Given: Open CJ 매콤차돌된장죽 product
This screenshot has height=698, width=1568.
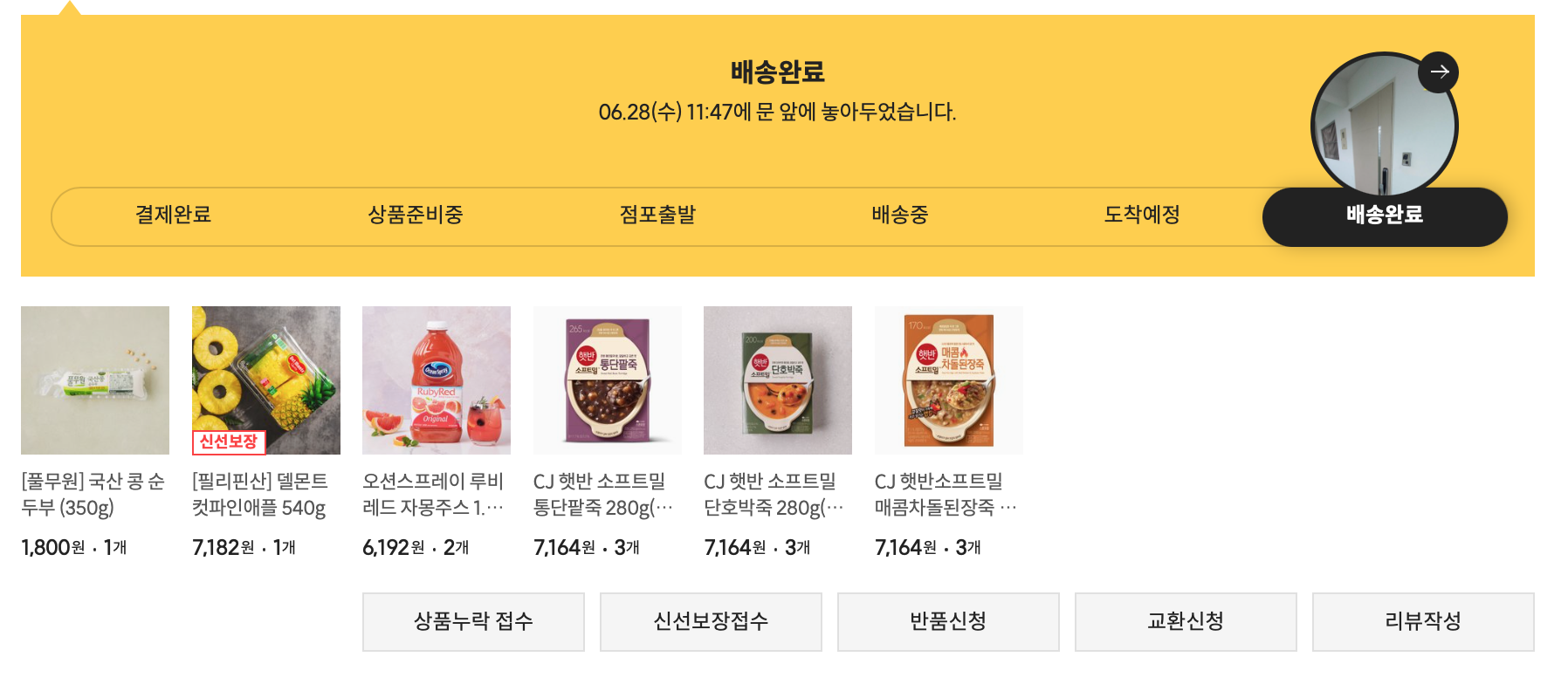Looking at the screenshot, I should pos(949,380).
